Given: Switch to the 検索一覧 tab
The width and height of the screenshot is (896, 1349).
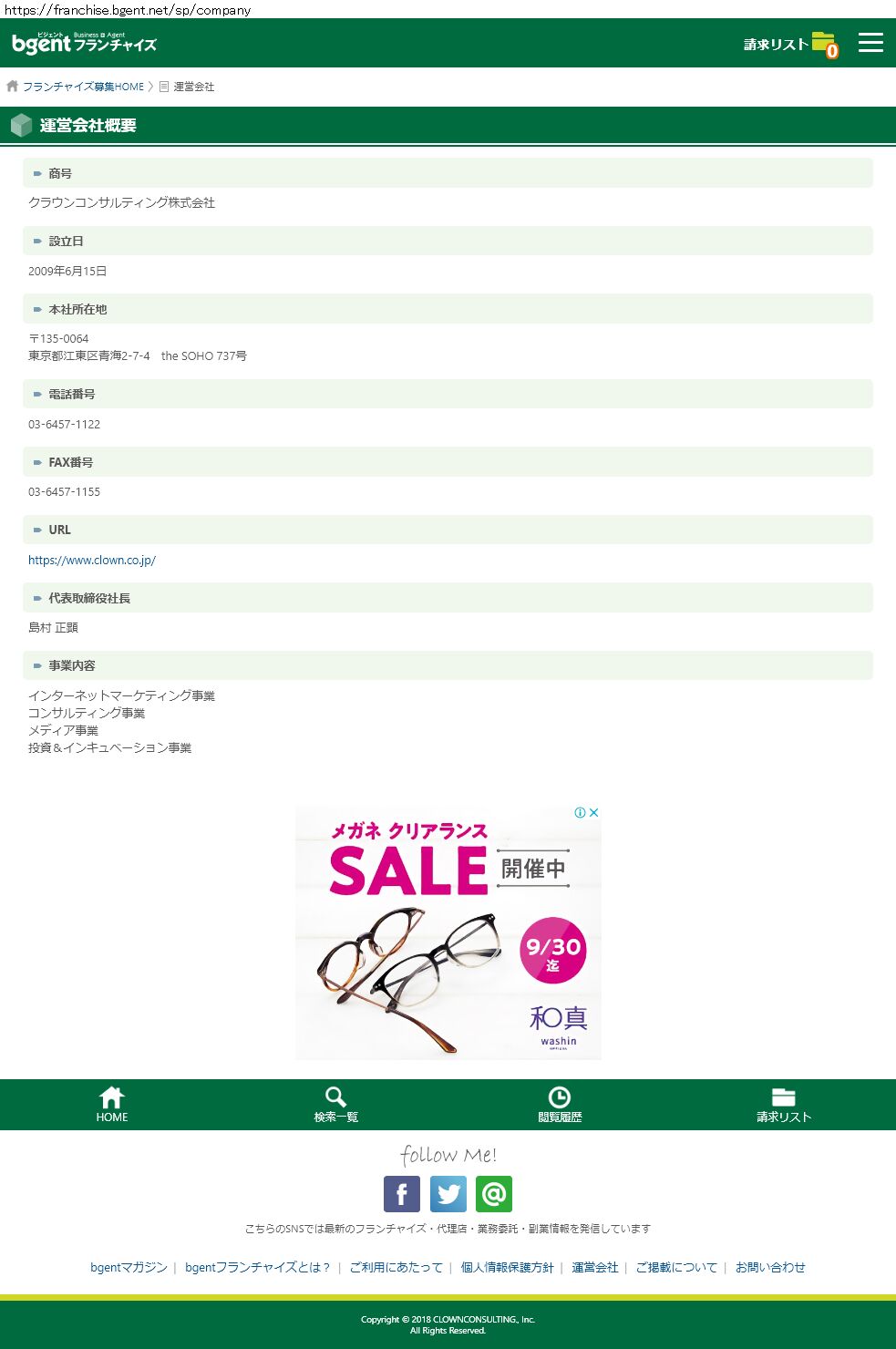Looking at the screenshot, I should pos(335,1105).
